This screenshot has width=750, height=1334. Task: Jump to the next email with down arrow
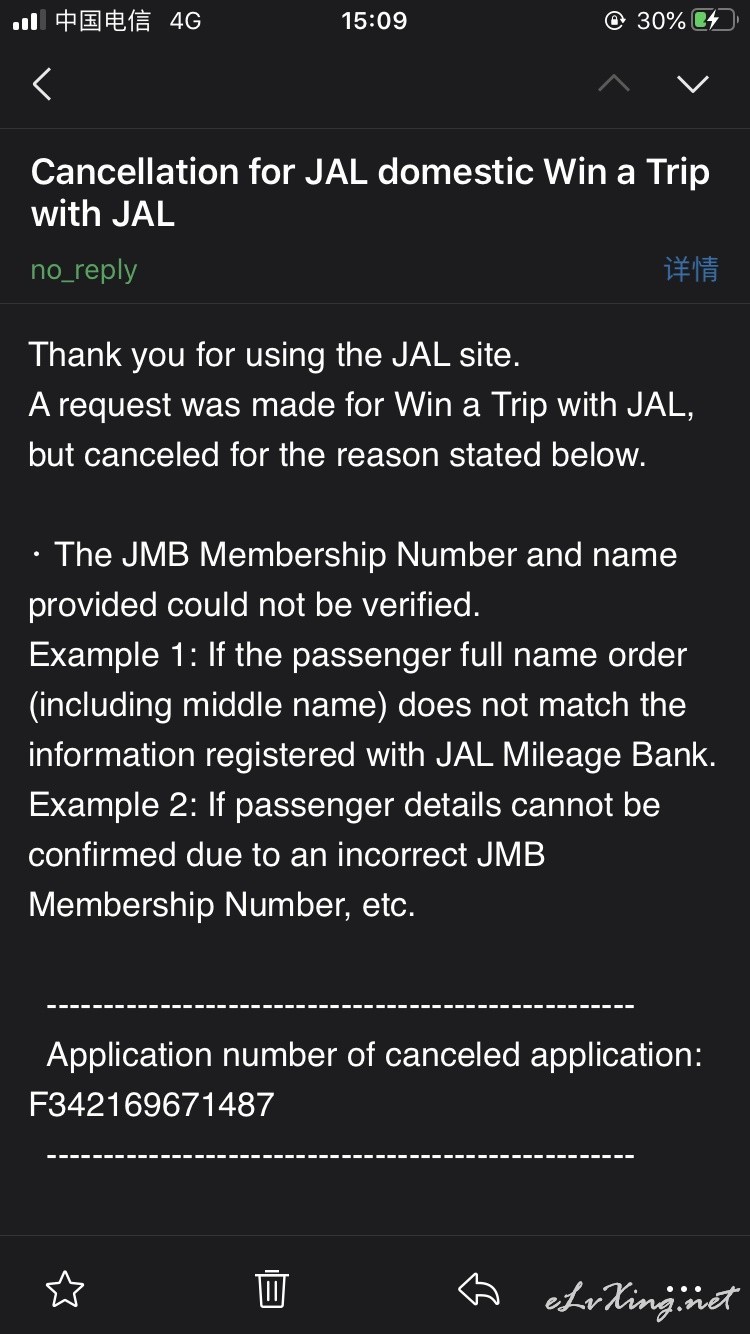pos(692,84)
